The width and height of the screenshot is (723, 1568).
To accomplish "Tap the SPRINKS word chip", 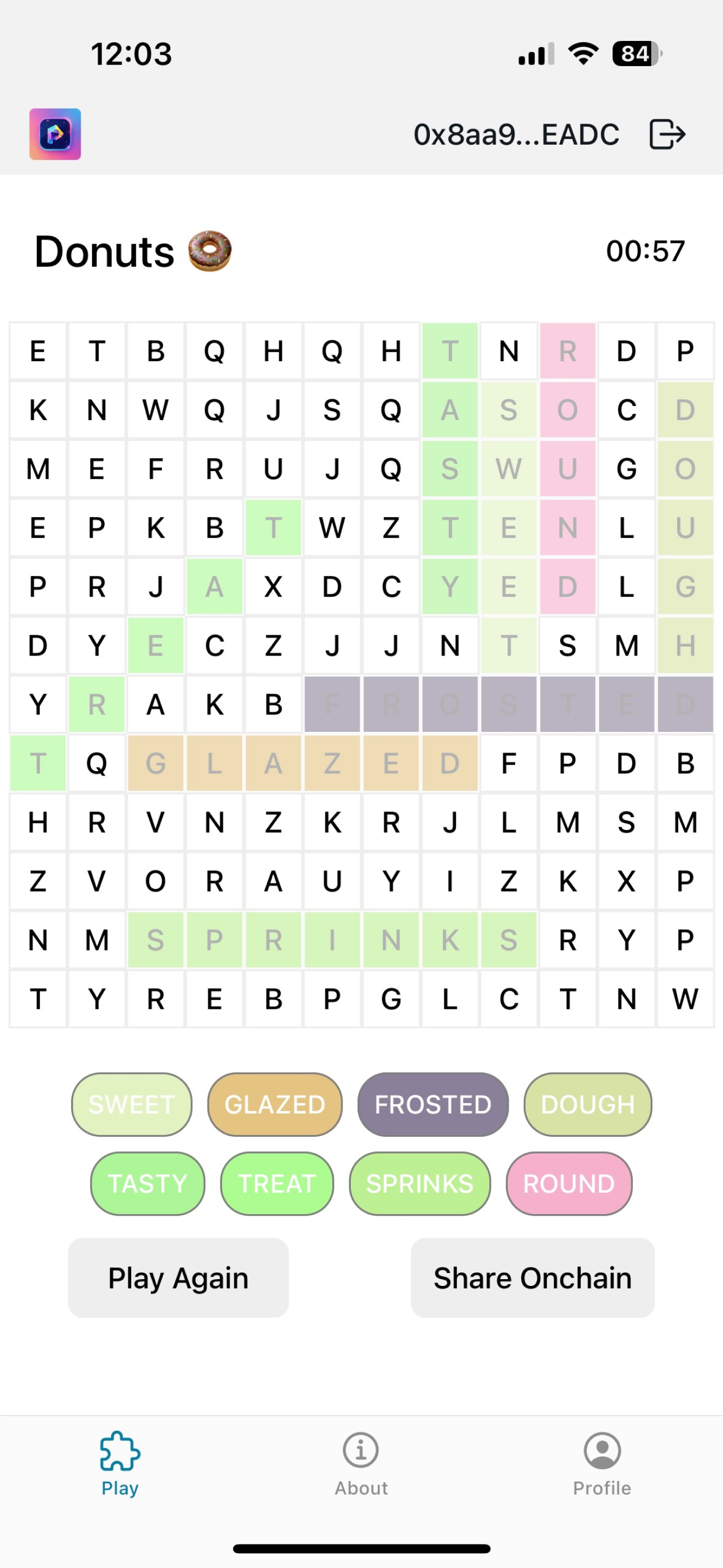I will (419, 1183).
